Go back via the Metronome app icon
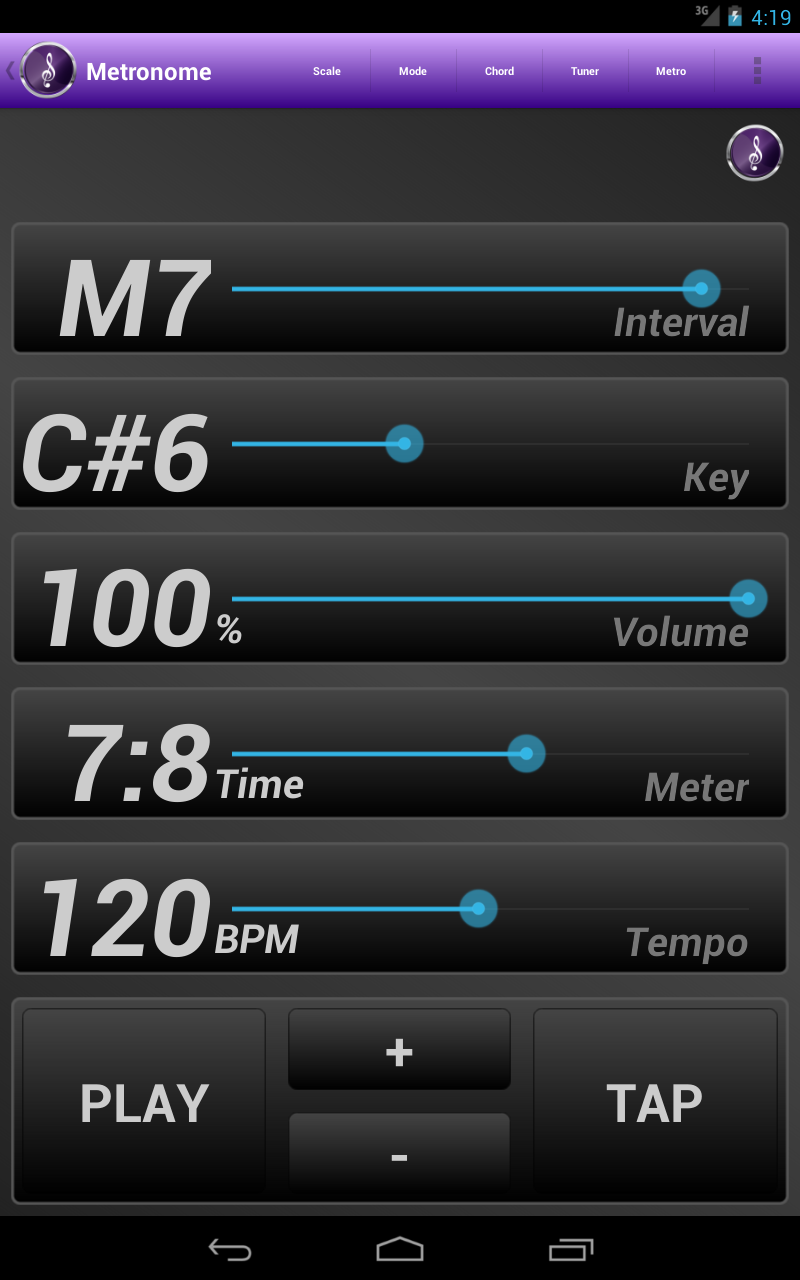This screenshot has height=1280, width=800. (46, 71)
